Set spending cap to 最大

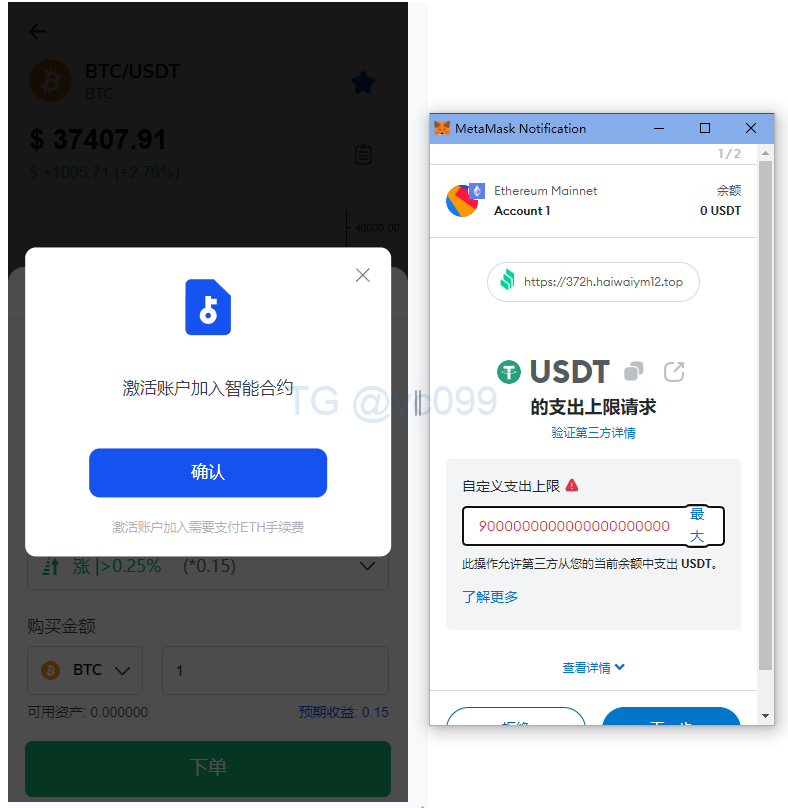(697, 525)
